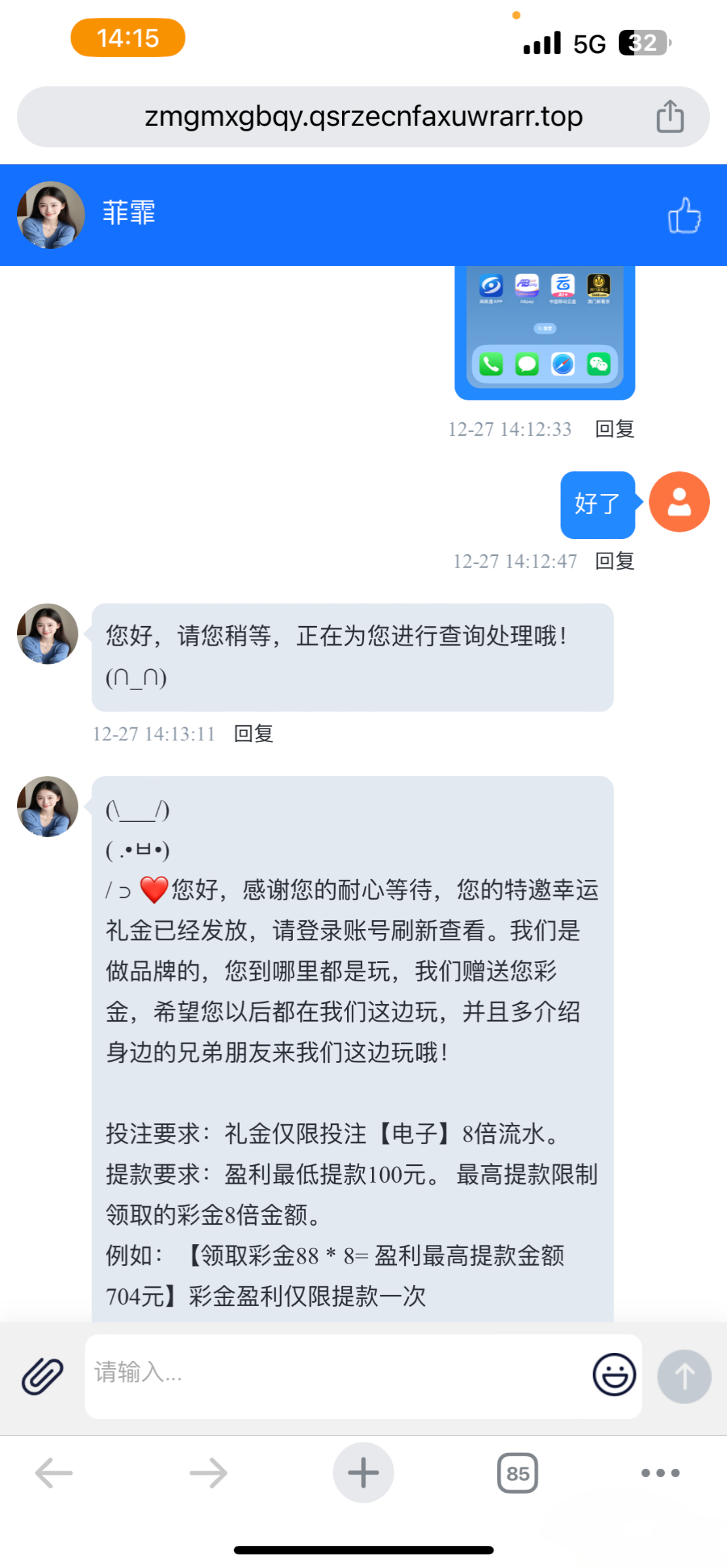Open the browser's more options menu
This screenshot has height=1568, width=727.
(x=660, y=1473)
